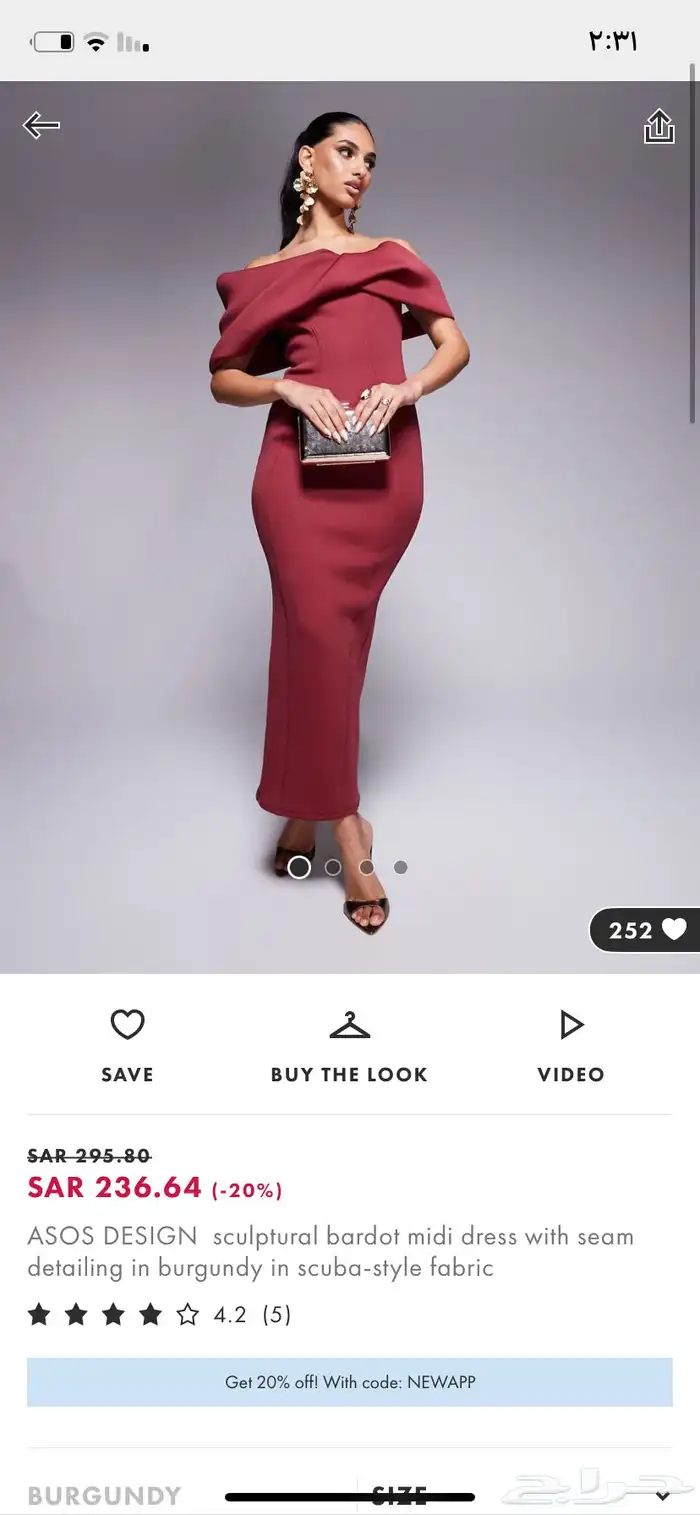This screenshot has height=1515, width=700.
Task: Save the dress to favourites
Action: [x=127, y=1045]
